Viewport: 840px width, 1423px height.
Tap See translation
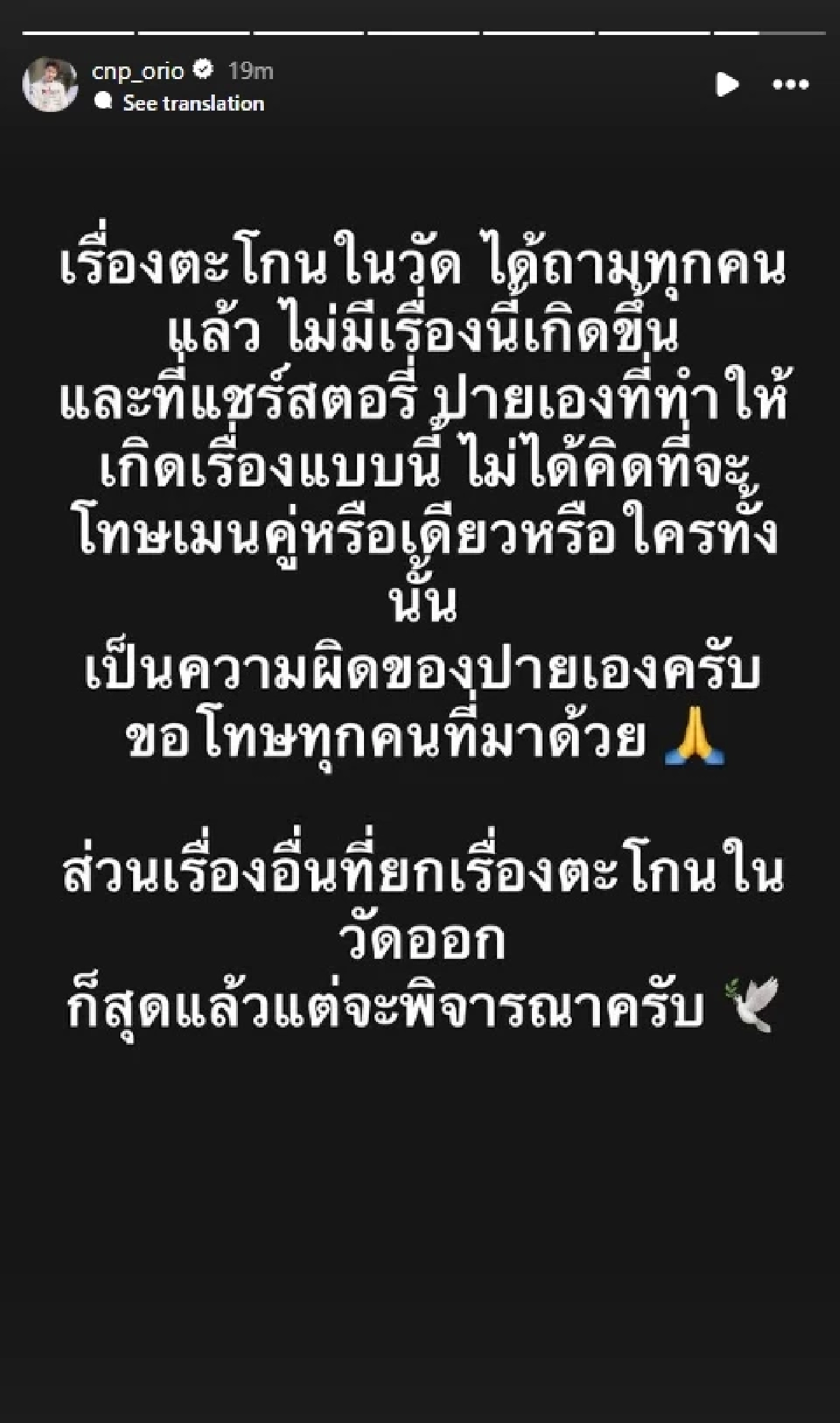193,104
